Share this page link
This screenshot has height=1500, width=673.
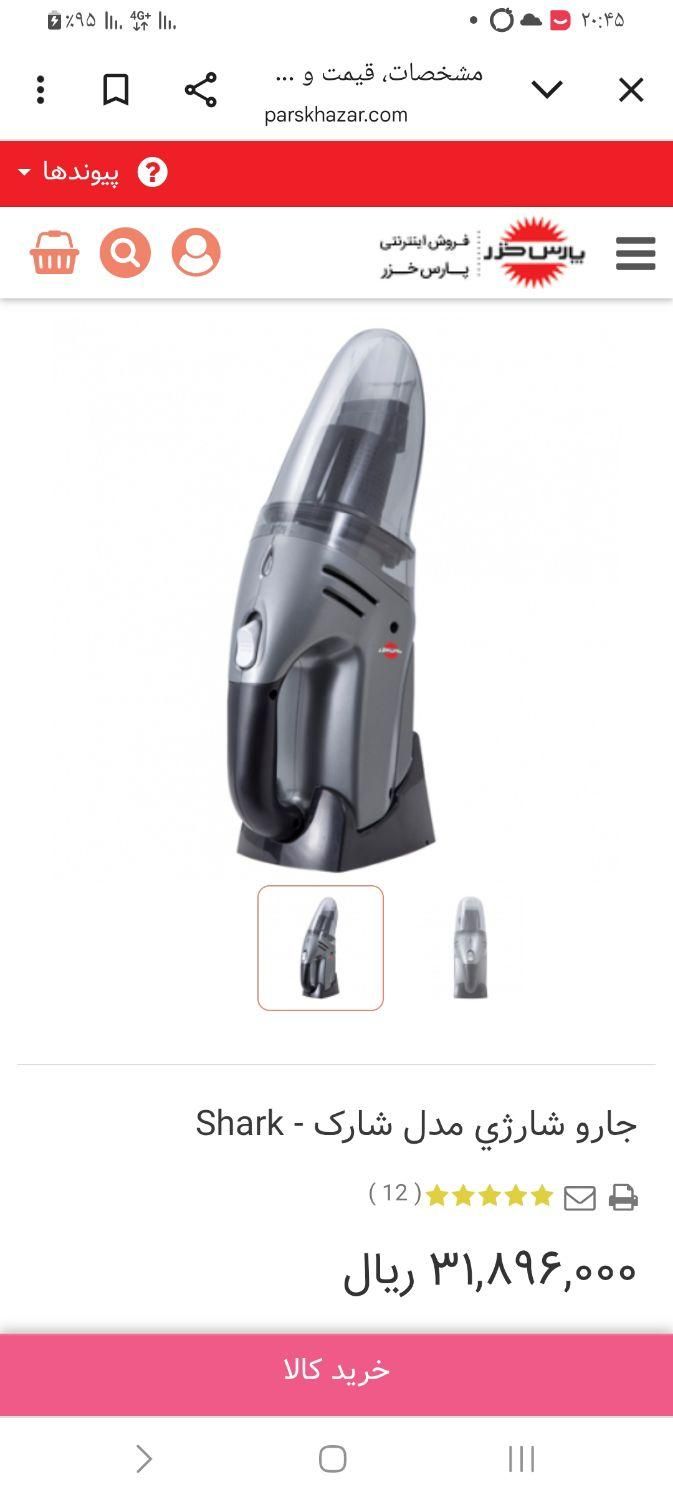201,91
